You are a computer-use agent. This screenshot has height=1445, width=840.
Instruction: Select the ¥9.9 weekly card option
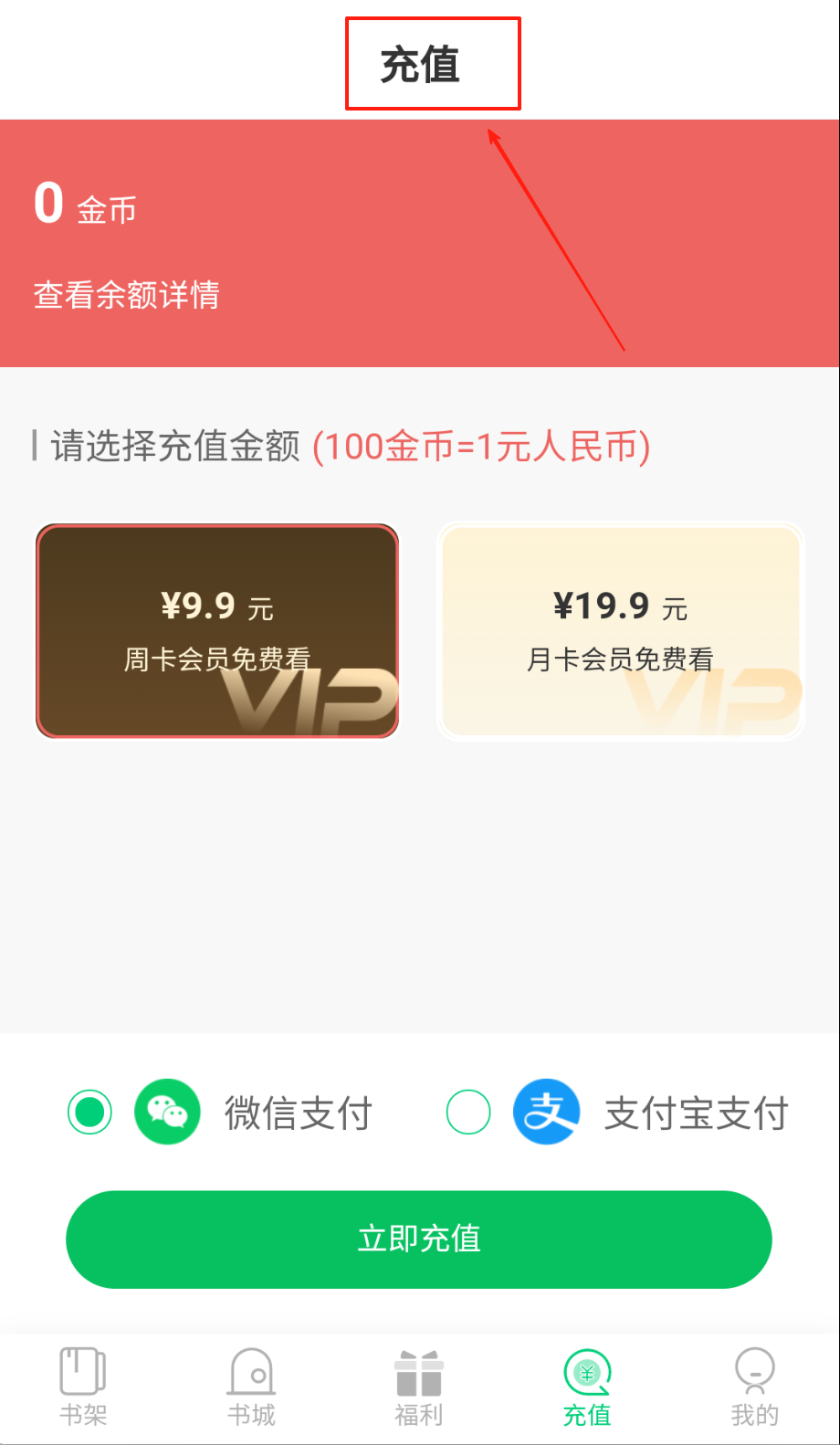tap(217, 630)
